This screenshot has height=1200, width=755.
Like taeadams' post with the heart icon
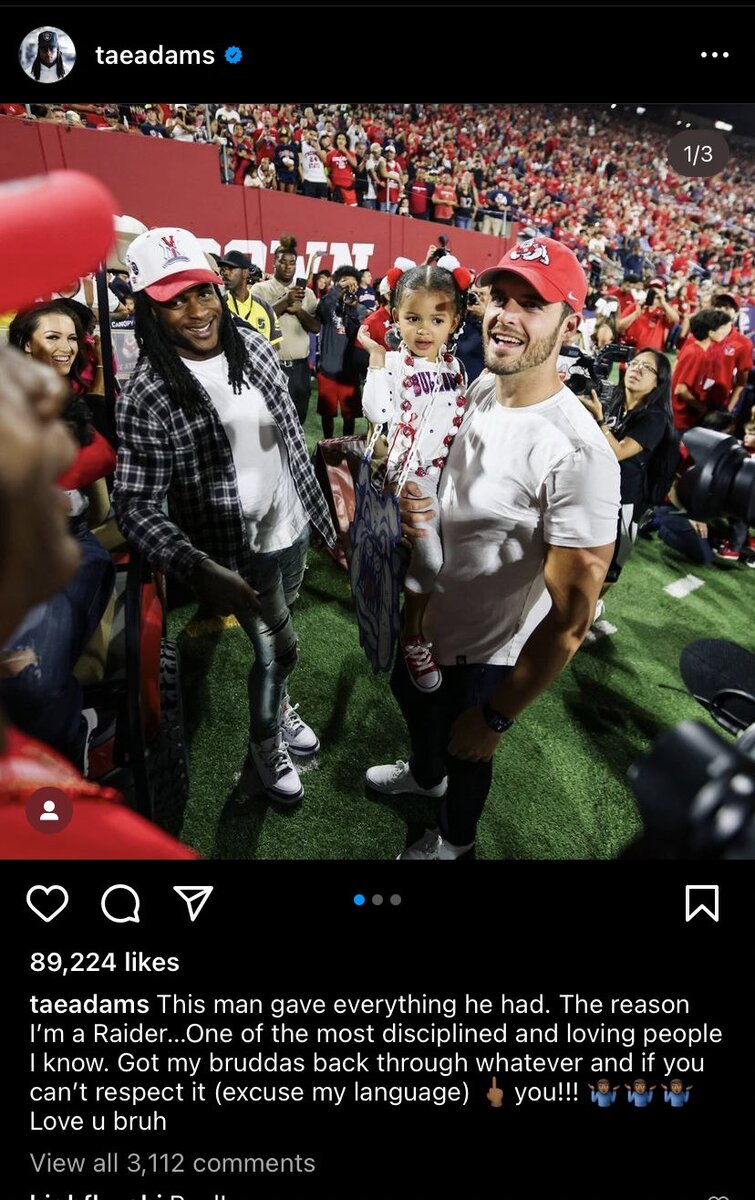[x=47, y=903]
